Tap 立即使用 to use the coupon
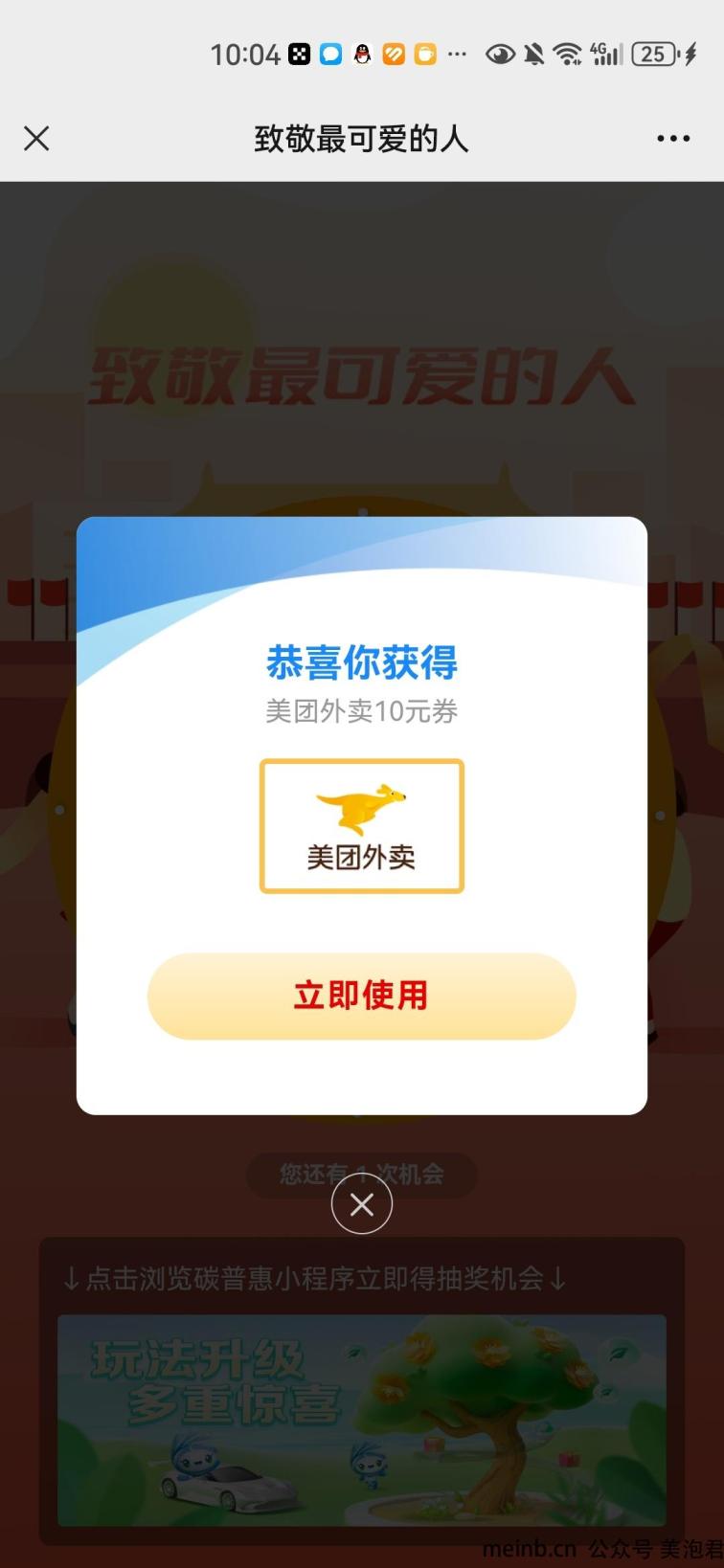The width and height of the screenshot is (724, 1568). click(x=361, y=996)
